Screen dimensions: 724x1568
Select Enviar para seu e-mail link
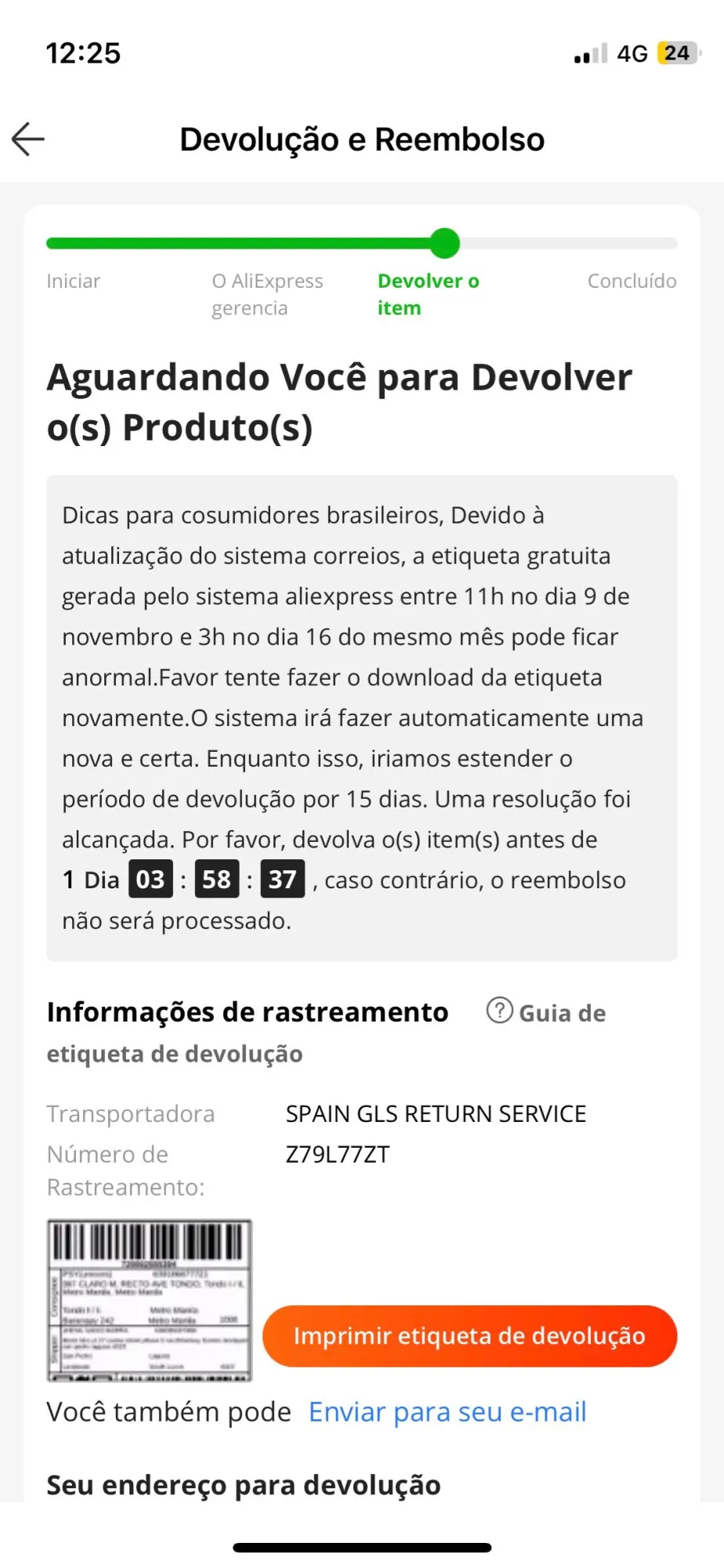(447, 1412)
